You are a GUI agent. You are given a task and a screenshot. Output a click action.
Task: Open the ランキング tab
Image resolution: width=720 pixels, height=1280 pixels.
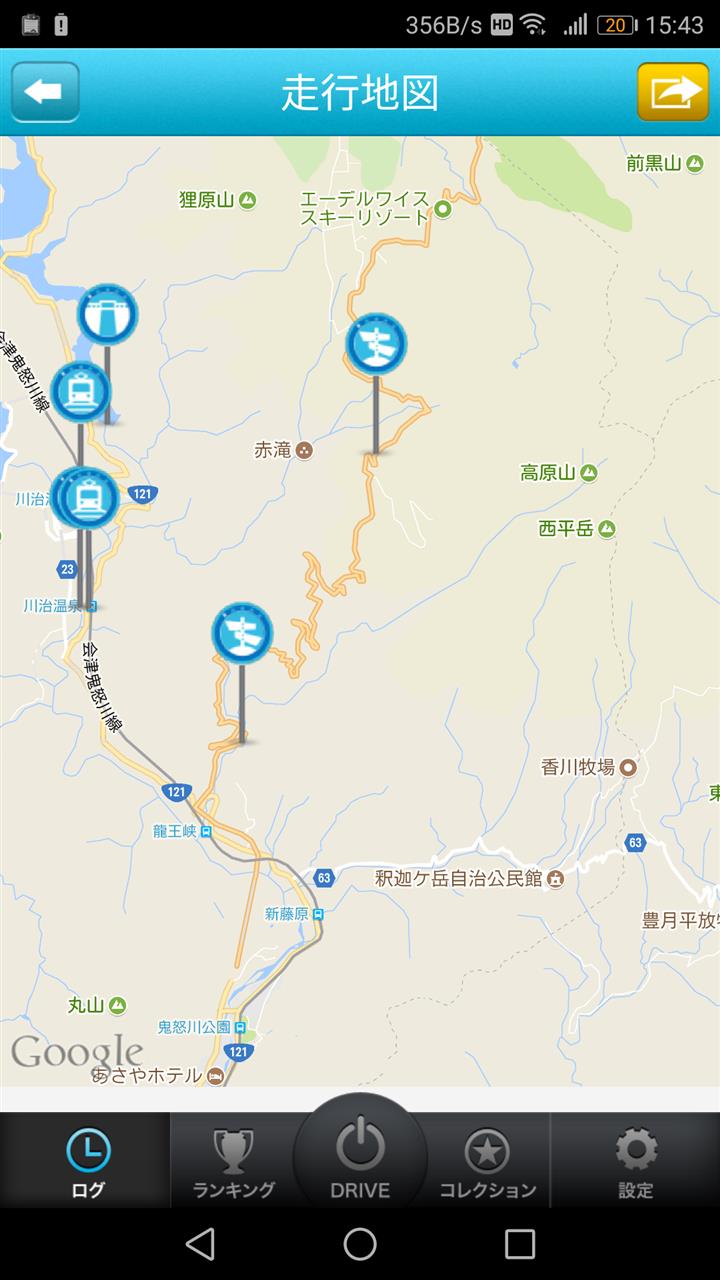(x=233, y=1162)
